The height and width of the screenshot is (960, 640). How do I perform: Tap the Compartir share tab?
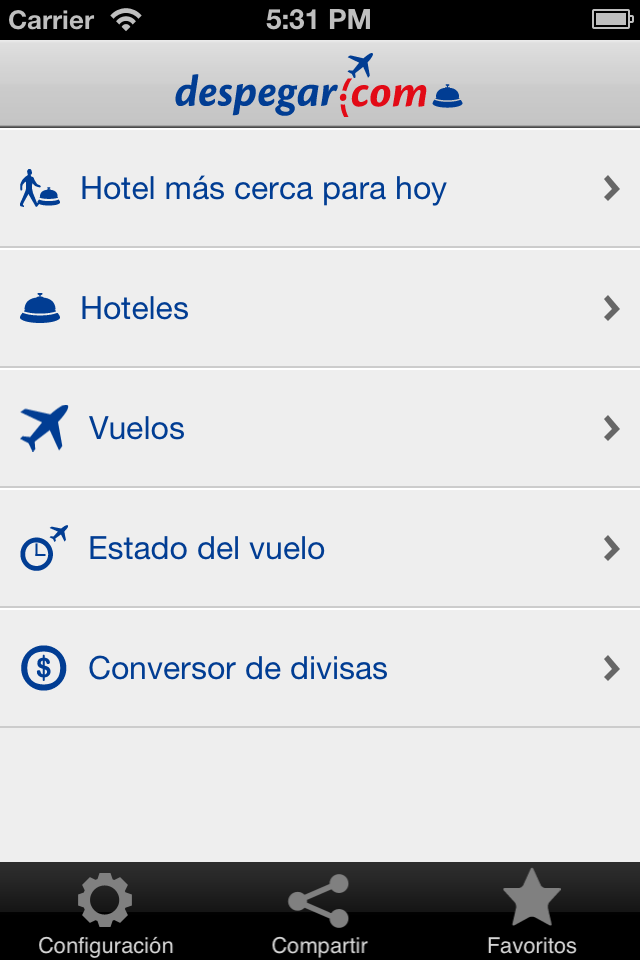click(x=320, y=914)
